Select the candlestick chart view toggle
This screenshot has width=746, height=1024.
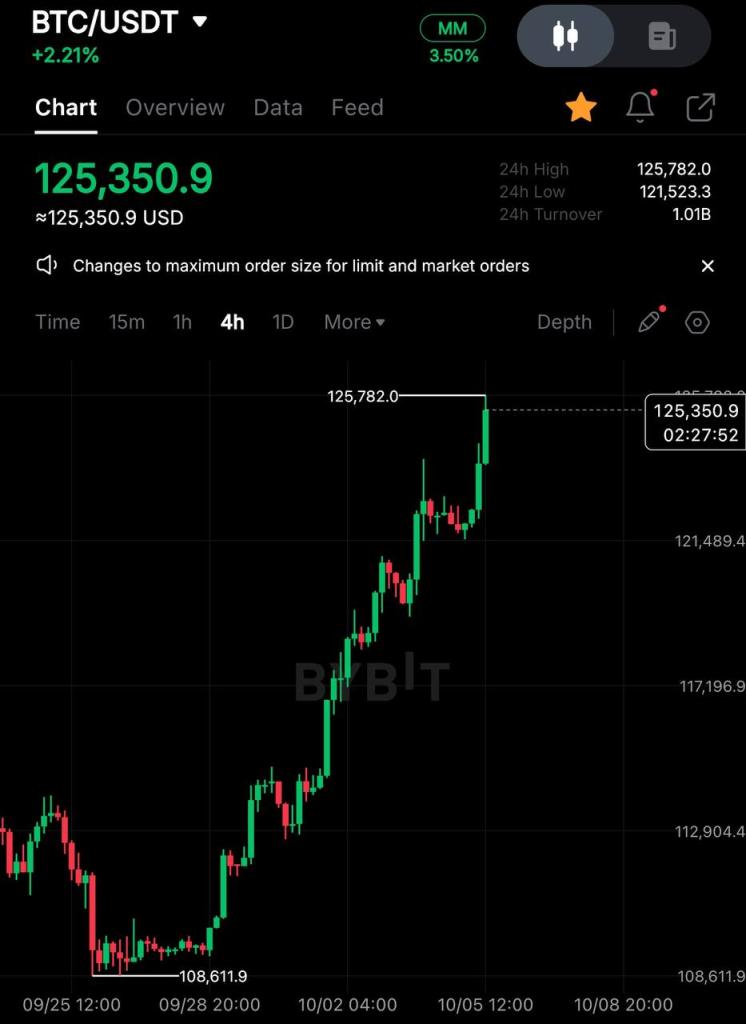point(566,37)
